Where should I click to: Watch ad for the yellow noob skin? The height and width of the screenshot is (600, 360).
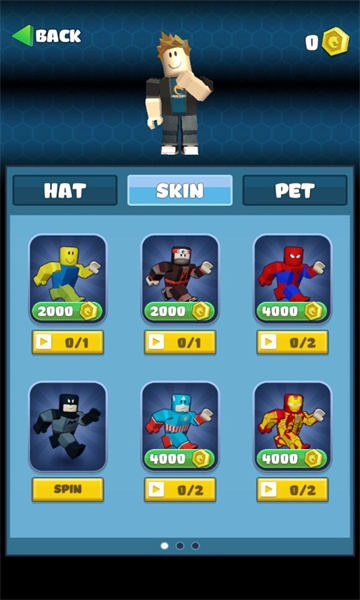pyautogui.click(x=68, y=342)
